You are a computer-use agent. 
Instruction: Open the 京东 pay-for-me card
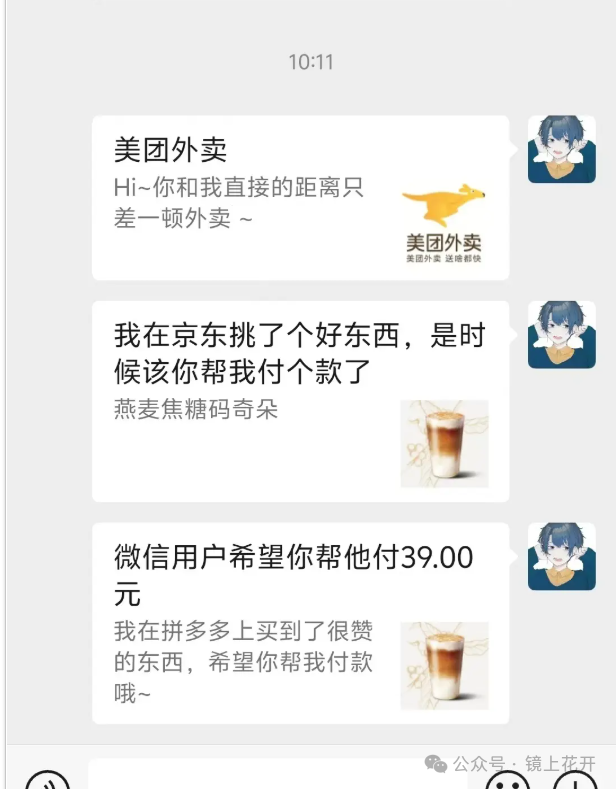coord(300,401)
